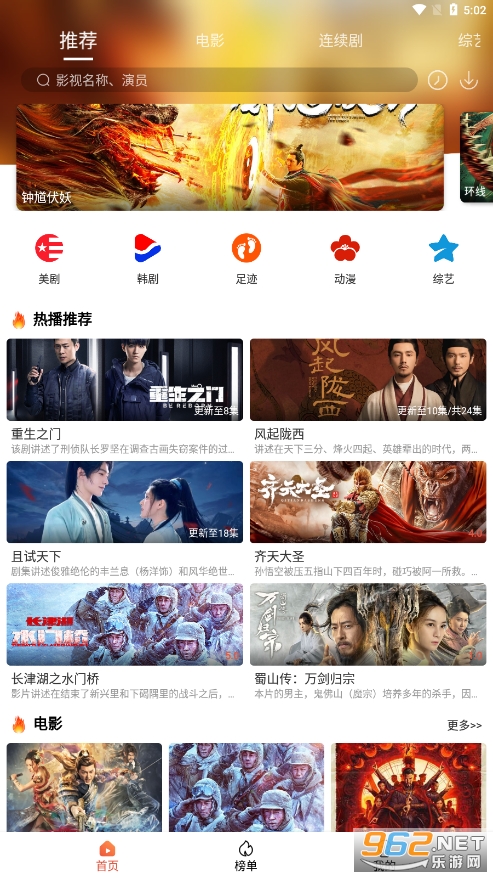Tap the search box for titles and actors
Viewport: 493px width, 878px height.
(x=219, y=80)
